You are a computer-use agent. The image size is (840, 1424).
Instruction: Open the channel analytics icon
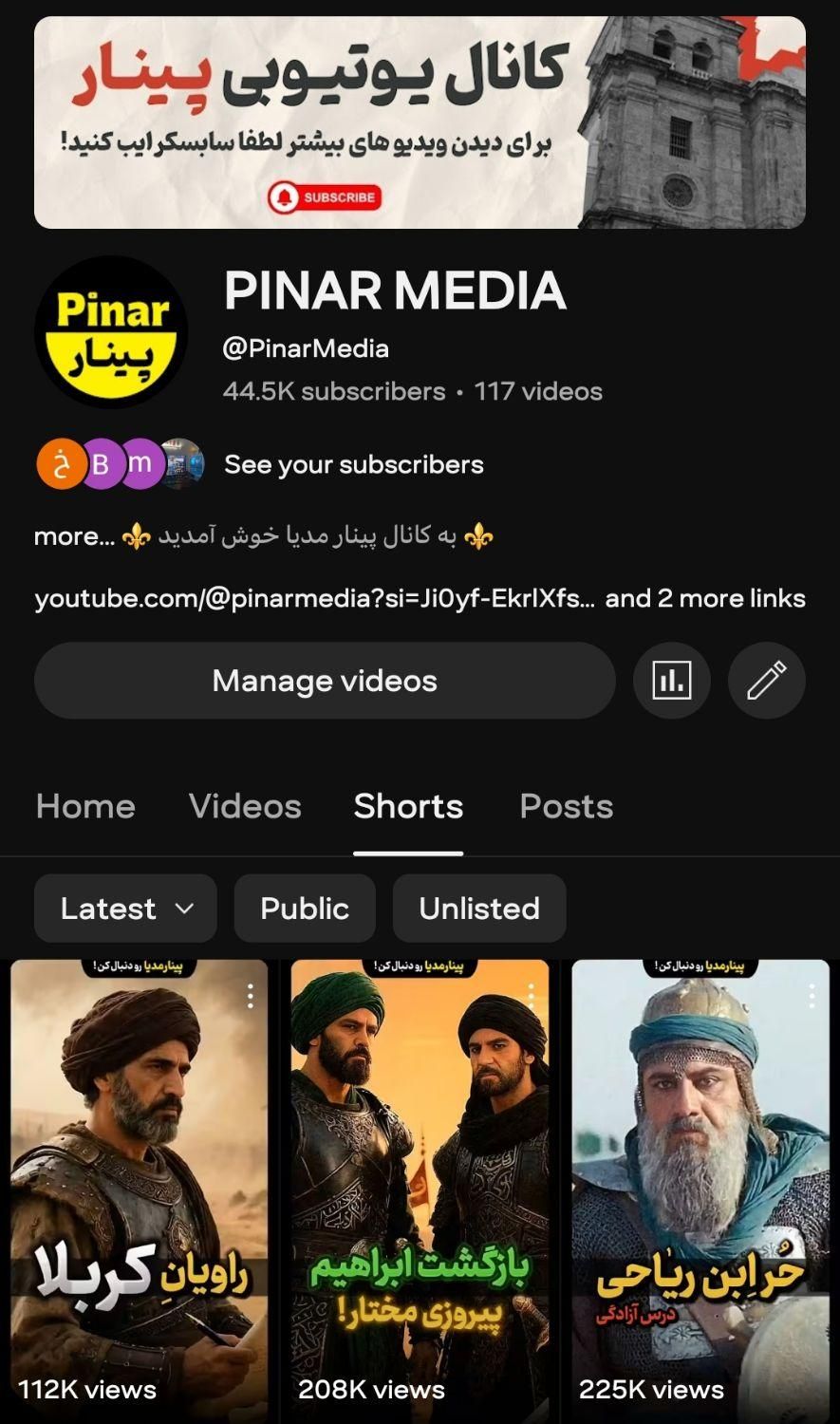(671, 681)
